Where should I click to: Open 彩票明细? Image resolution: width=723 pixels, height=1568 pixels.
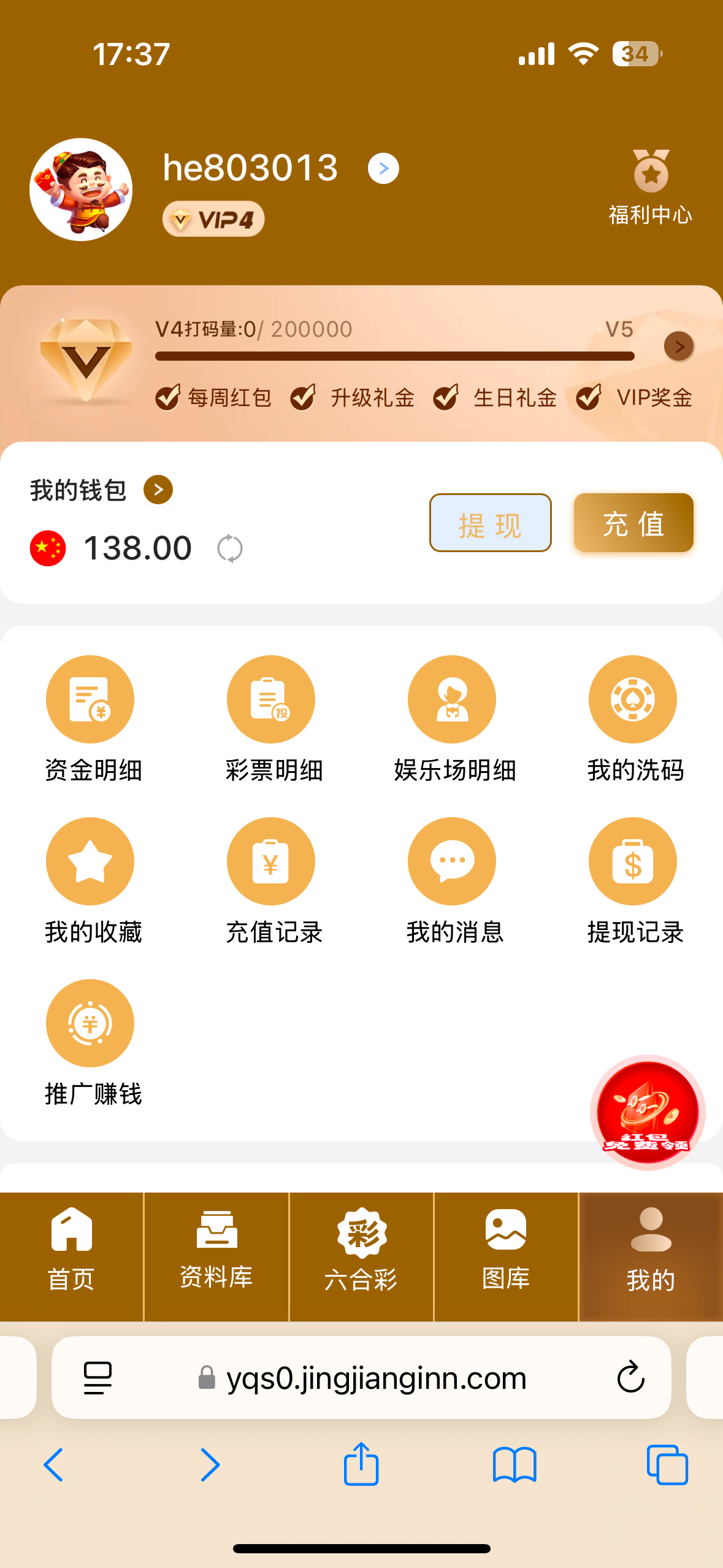pos(272,719)
